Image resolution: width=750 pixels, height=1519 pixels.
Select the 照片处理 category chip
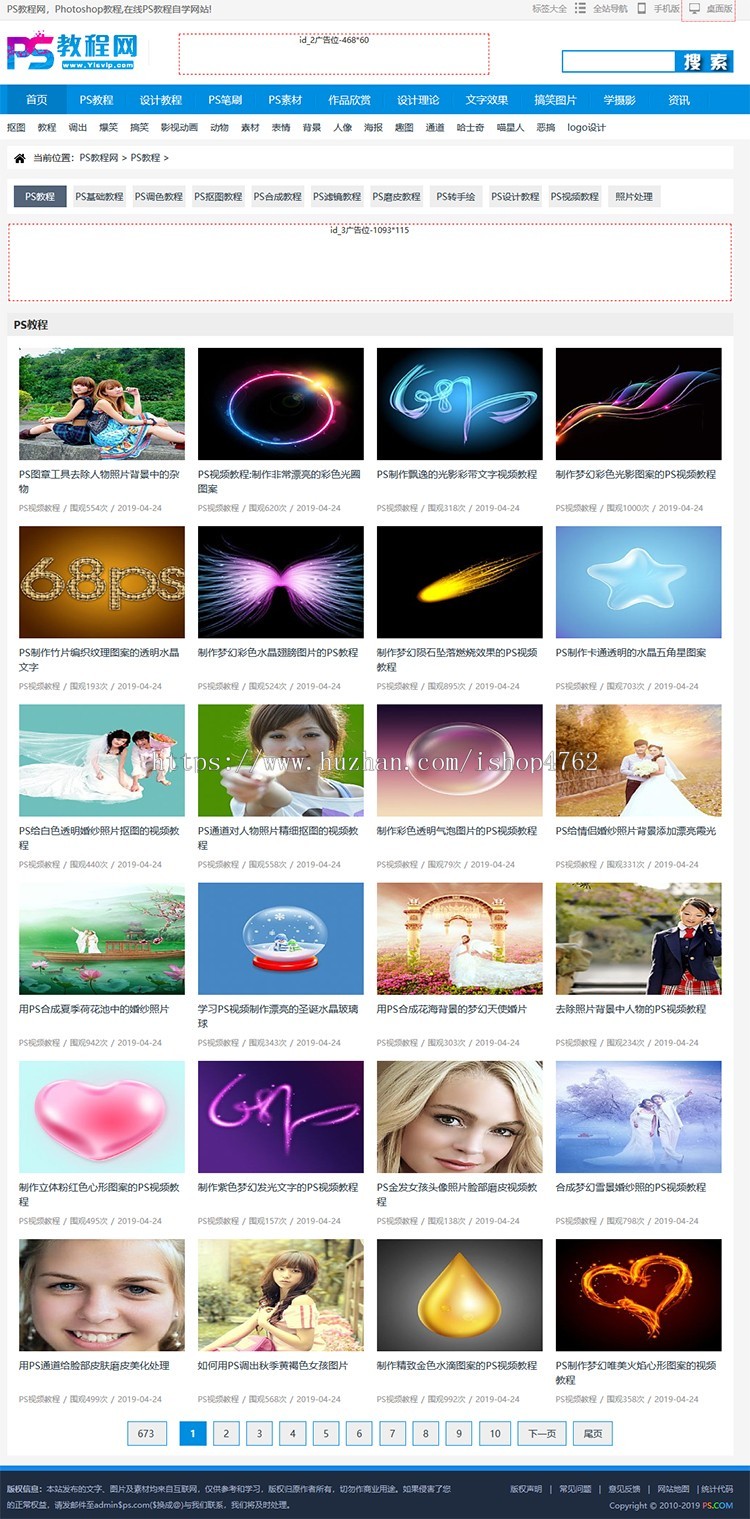[x=634, y=197]
